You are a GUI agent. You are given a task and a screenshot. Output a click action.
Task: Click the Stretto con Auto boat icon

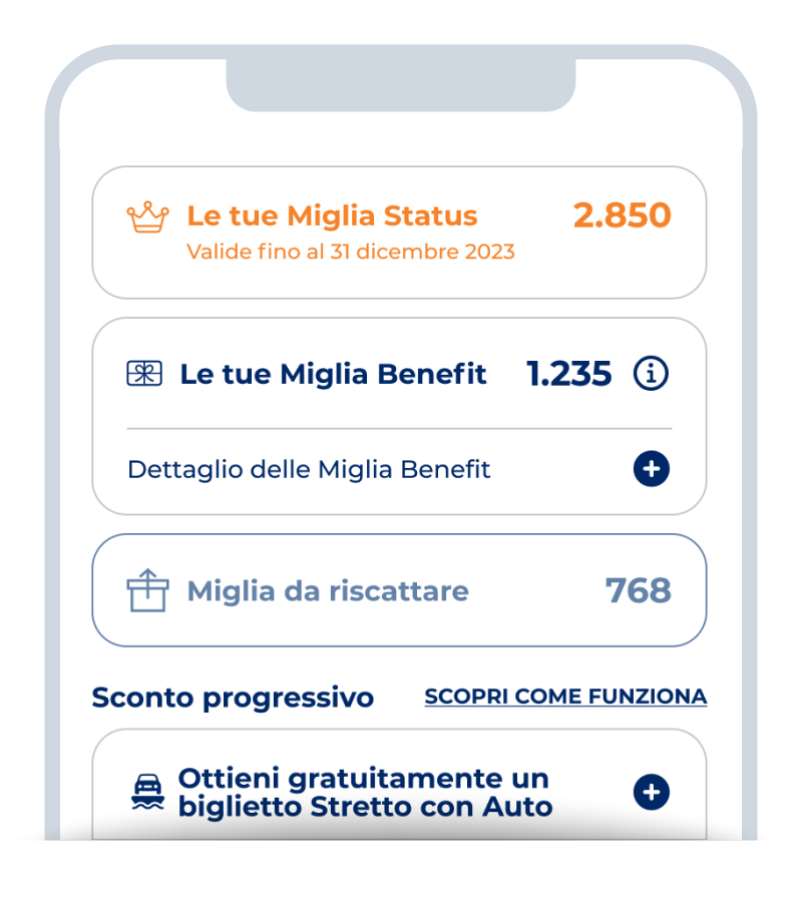147,789
